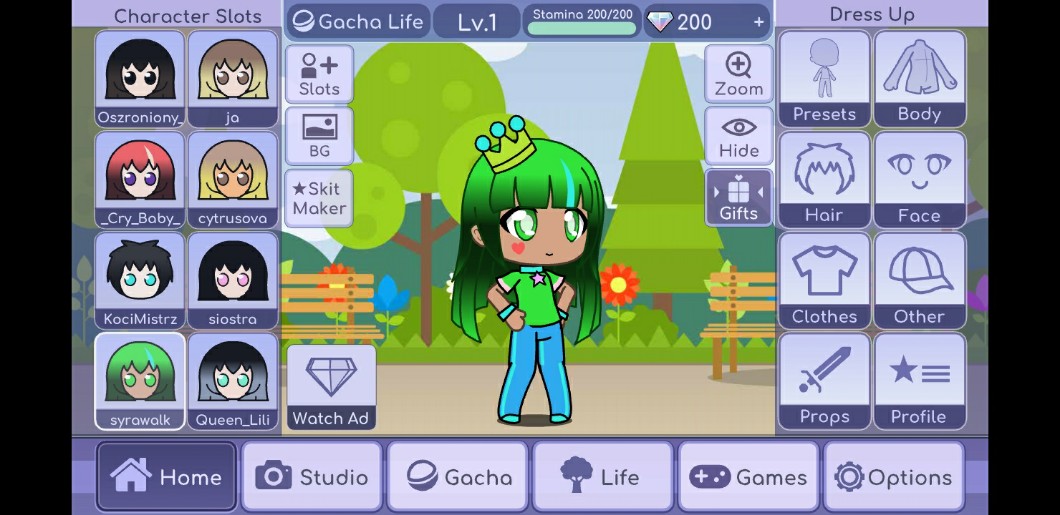1060x515 pixels.
Task: Change the background with BG
Action: (319, 136)
